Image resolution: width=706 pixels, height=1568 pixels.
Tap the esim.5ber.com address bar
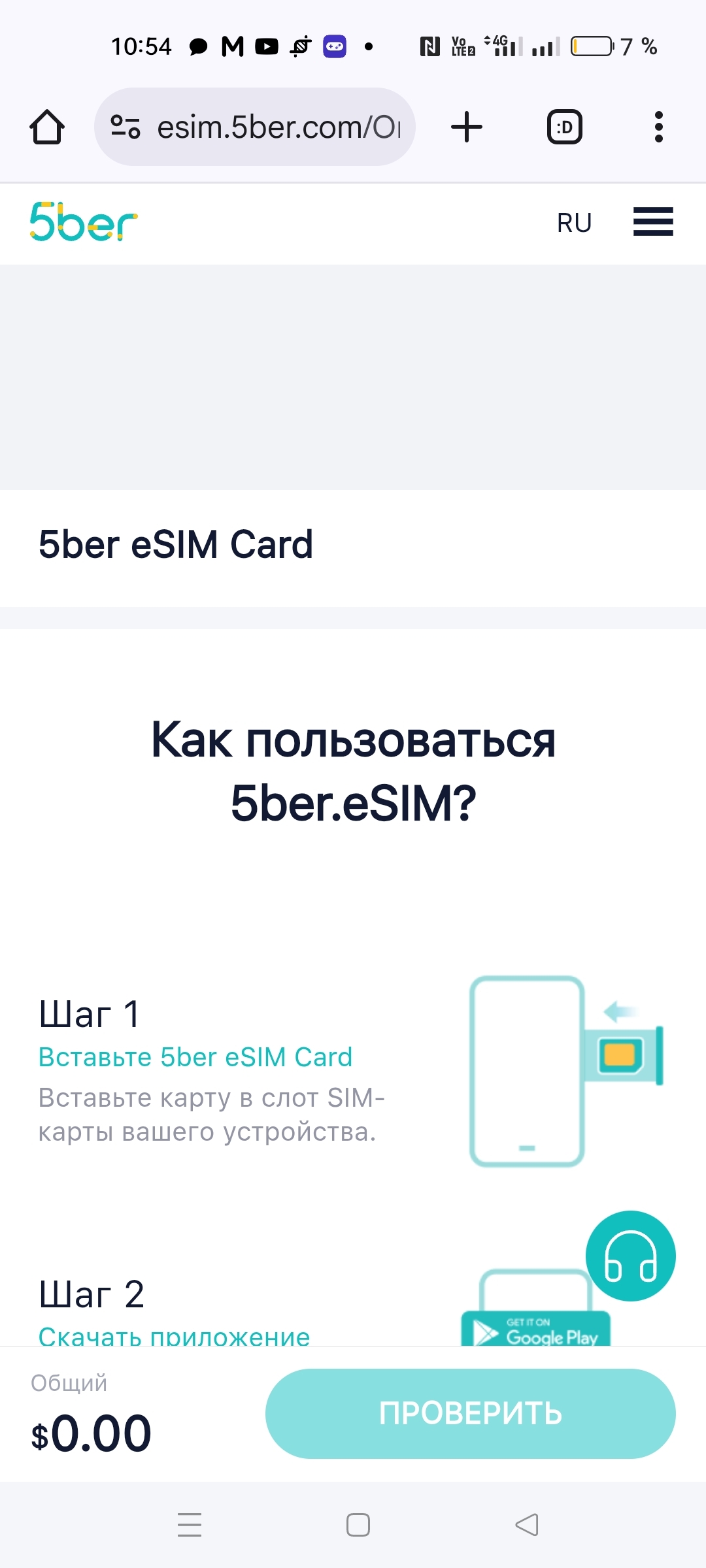[255, 127]
